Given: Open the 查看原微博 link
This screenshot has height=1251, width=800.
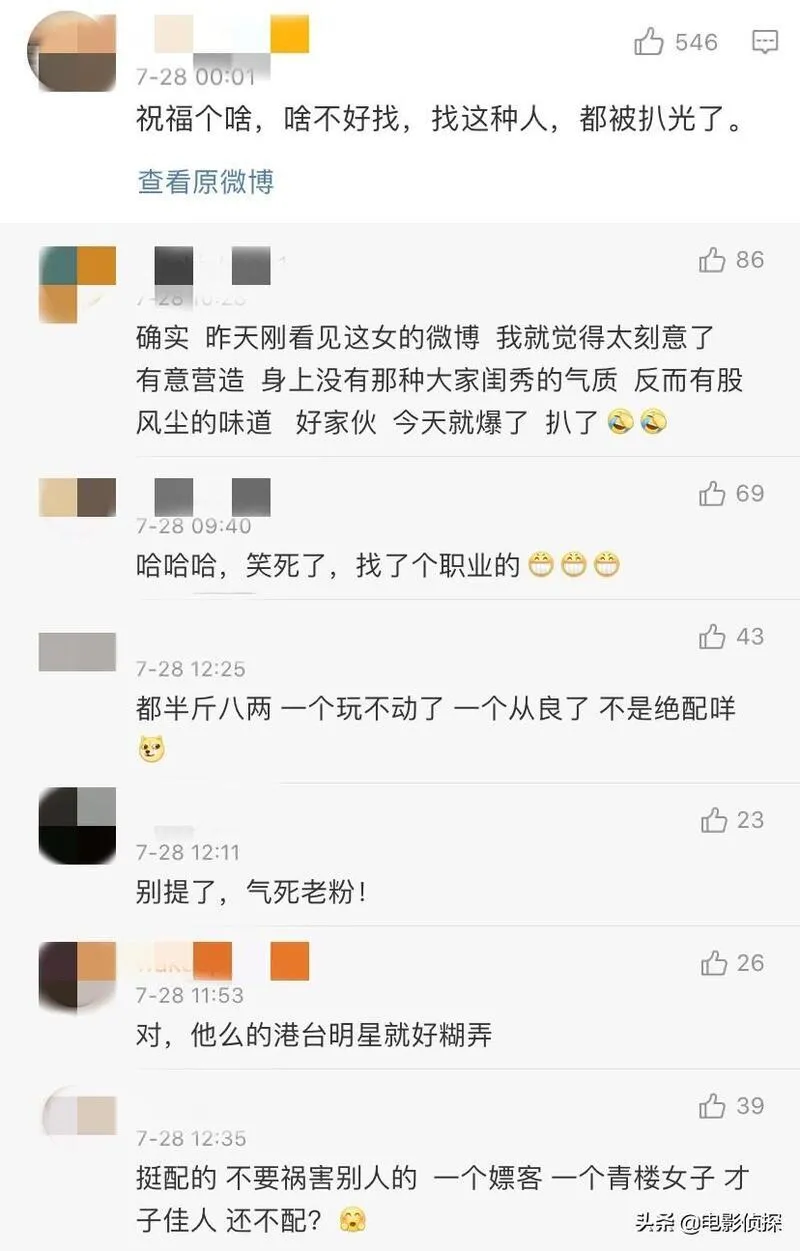Looking at the screenshot, I should [205, 182].
